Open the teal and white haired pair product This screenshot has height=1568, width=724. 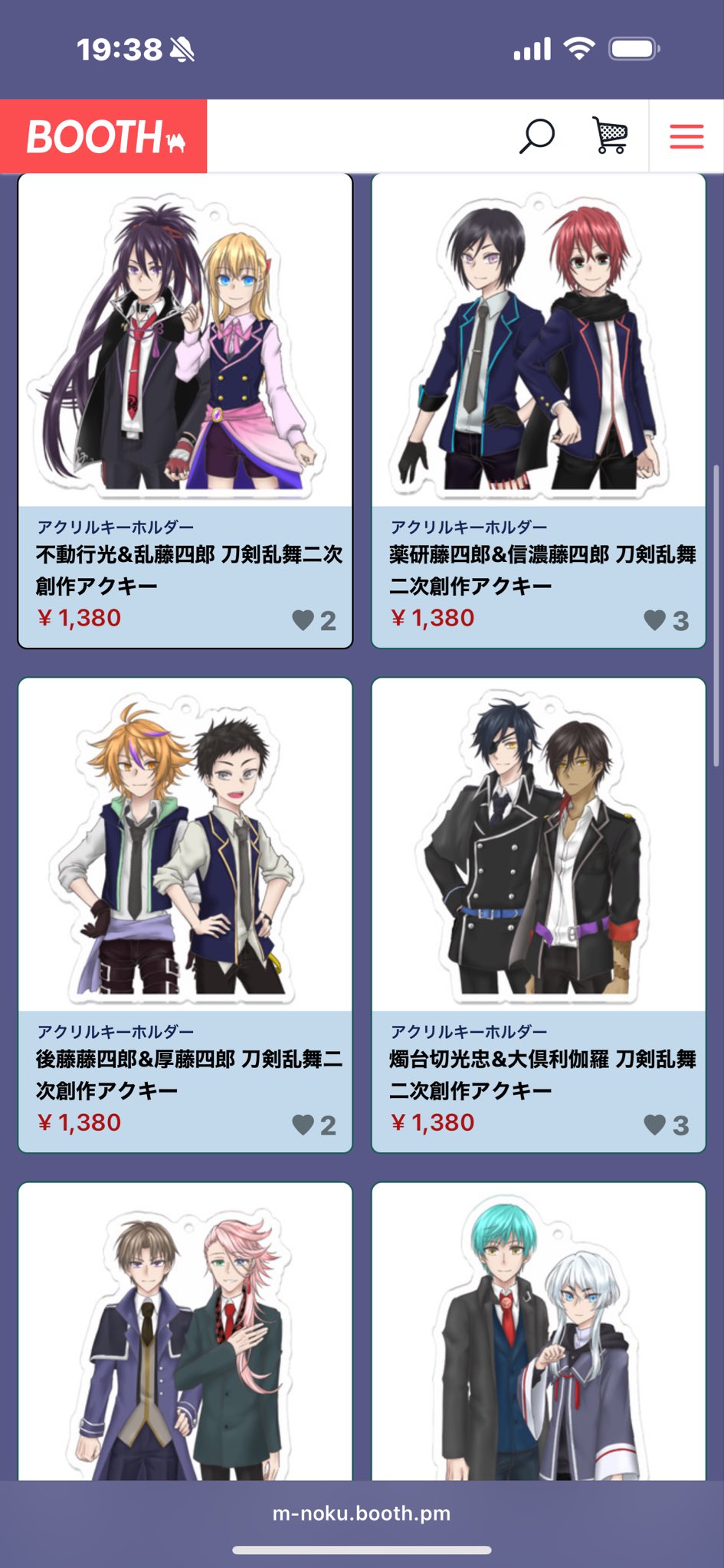point(538,1332)
